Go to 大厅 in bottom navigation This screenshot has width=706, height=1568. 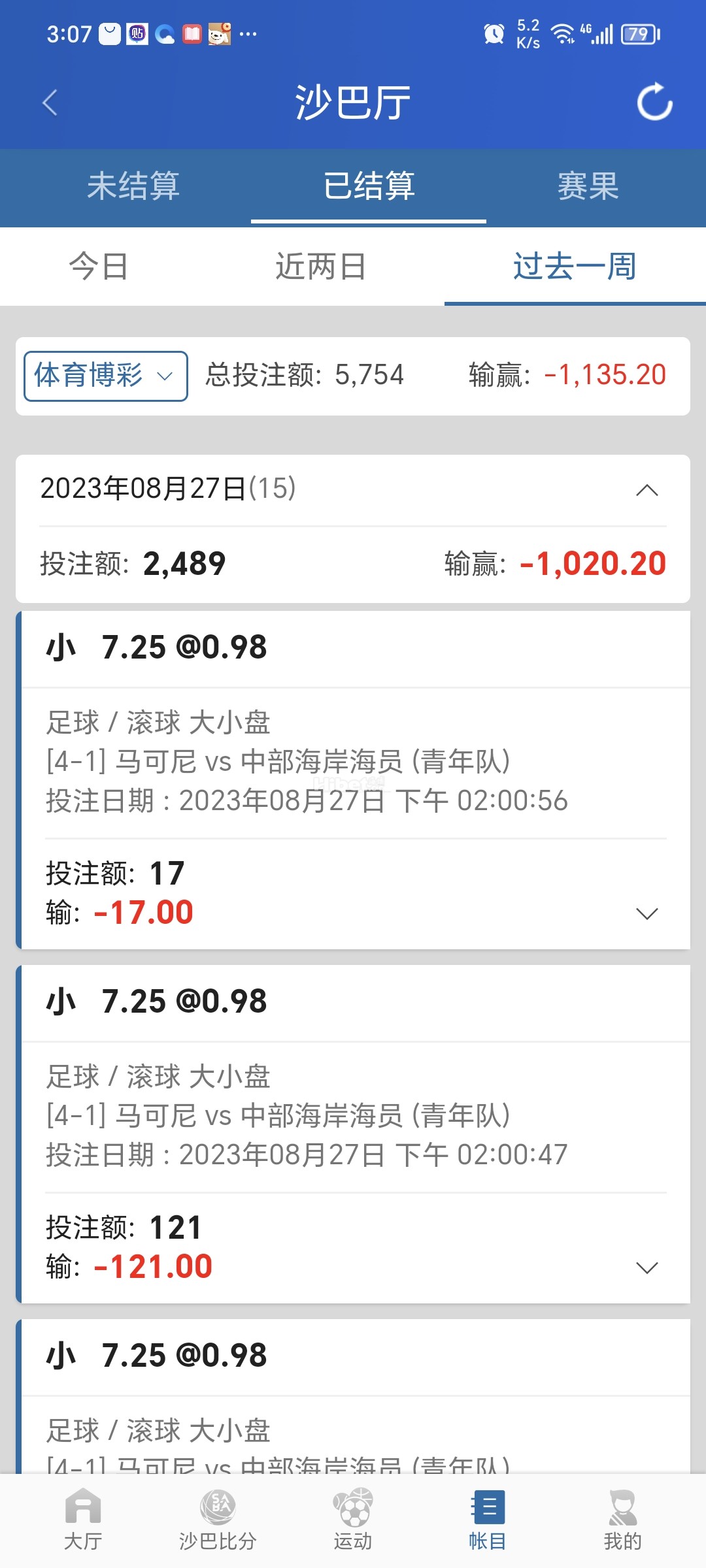coord(83,1520)
